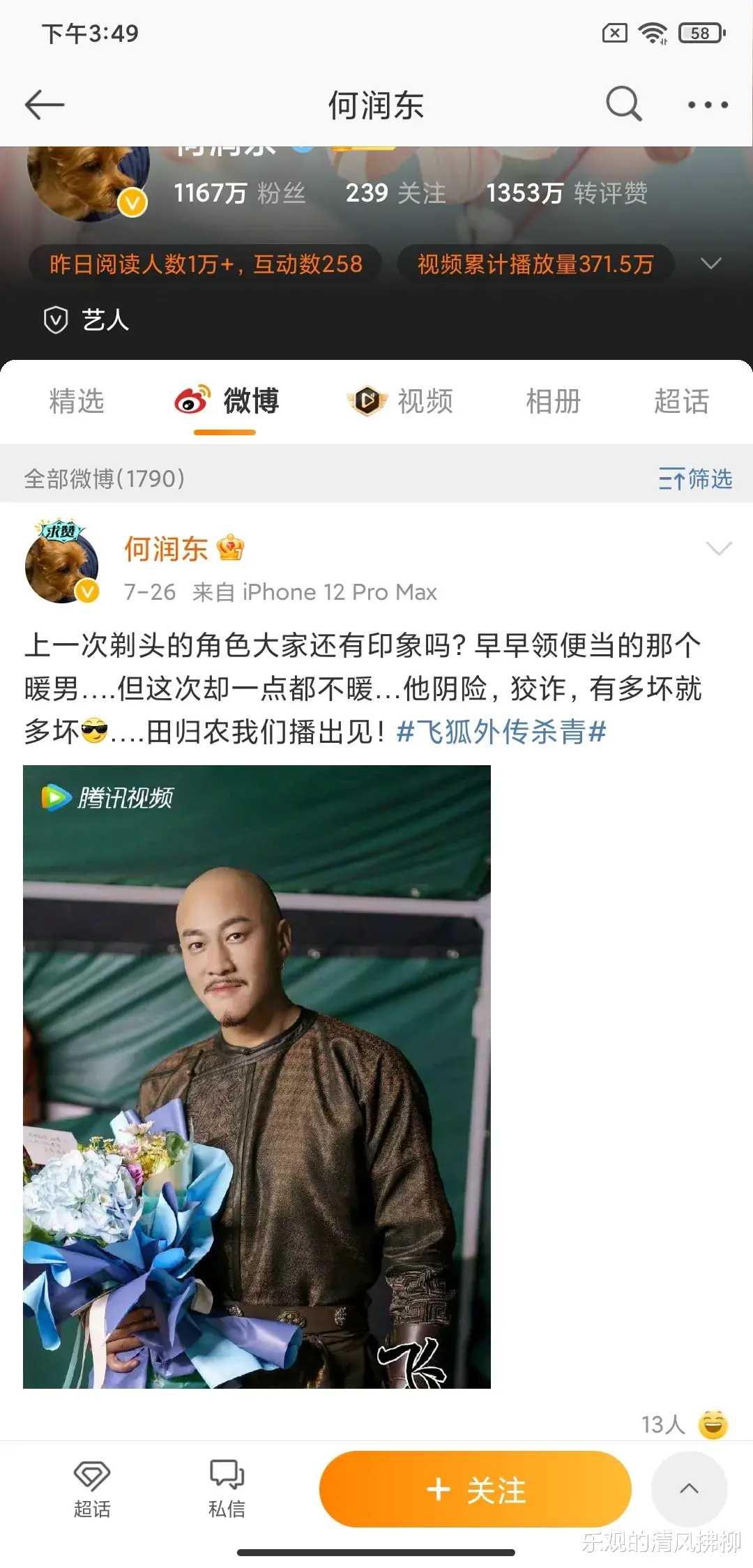Tap the #飞狐外传杀青# hashtag link
This screenshot has height=1568, width=753.
pos(502,732)
